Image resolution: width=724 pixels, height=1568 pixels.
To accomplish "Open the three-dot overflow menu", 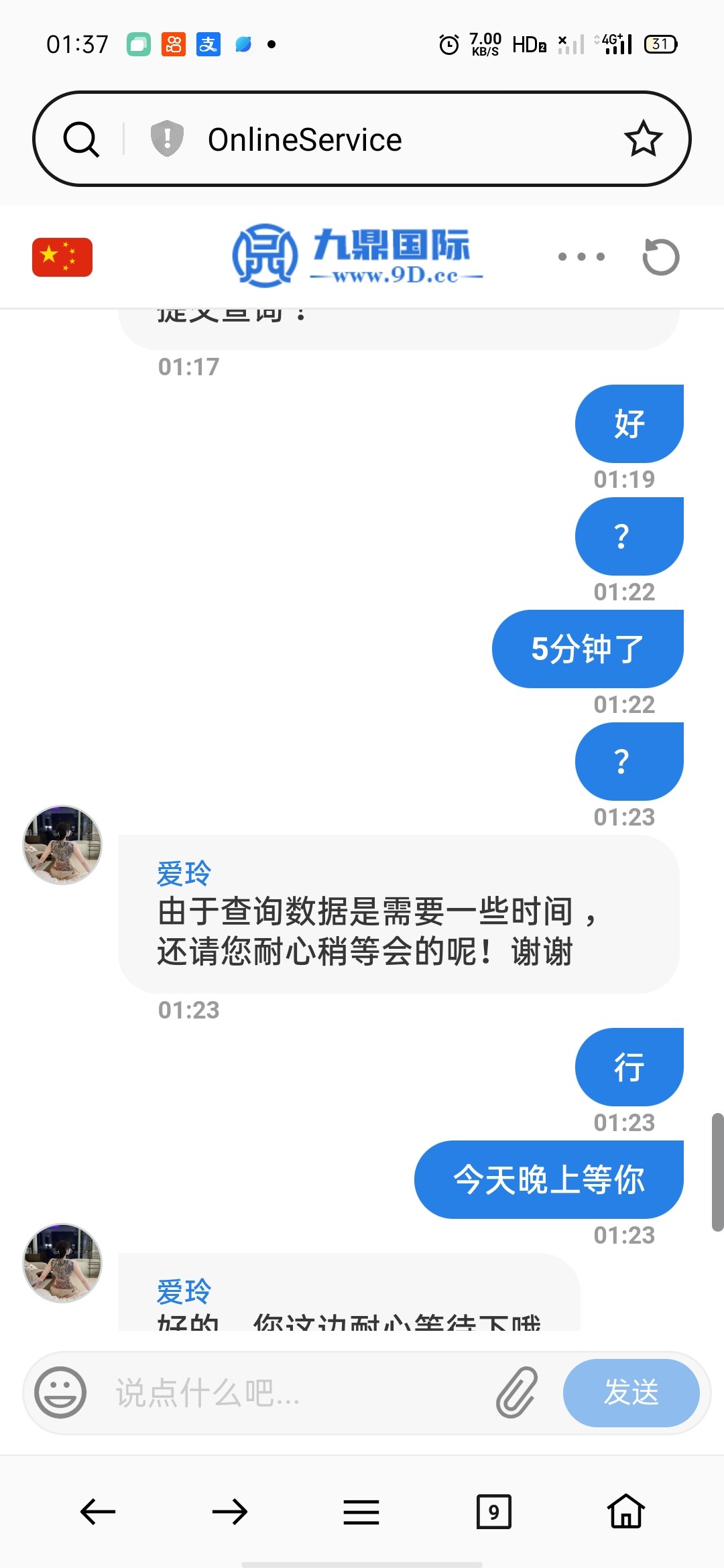I will coord(581,256).
